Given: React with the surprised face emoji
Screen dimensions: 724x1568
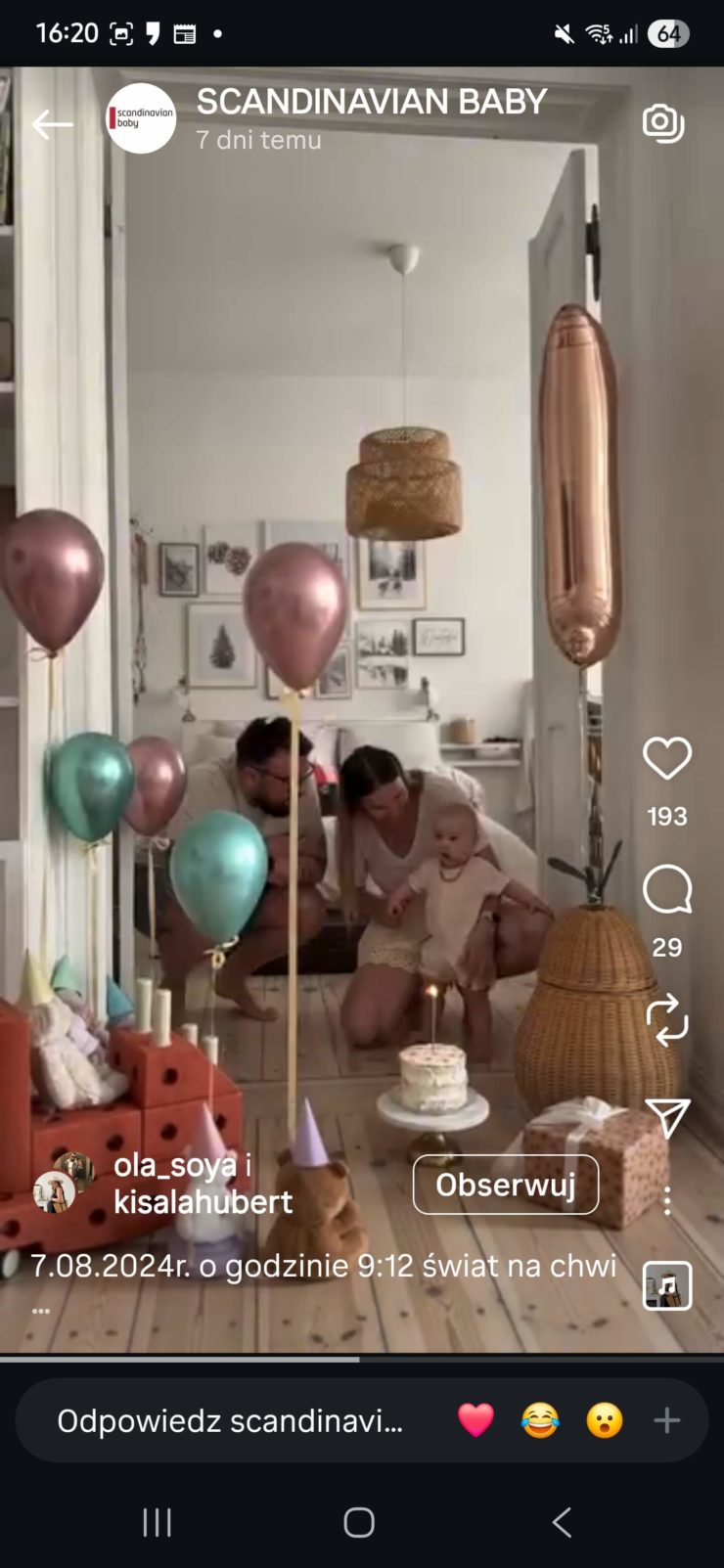Looking at the screenshot, I should [x=605, y=1420].
